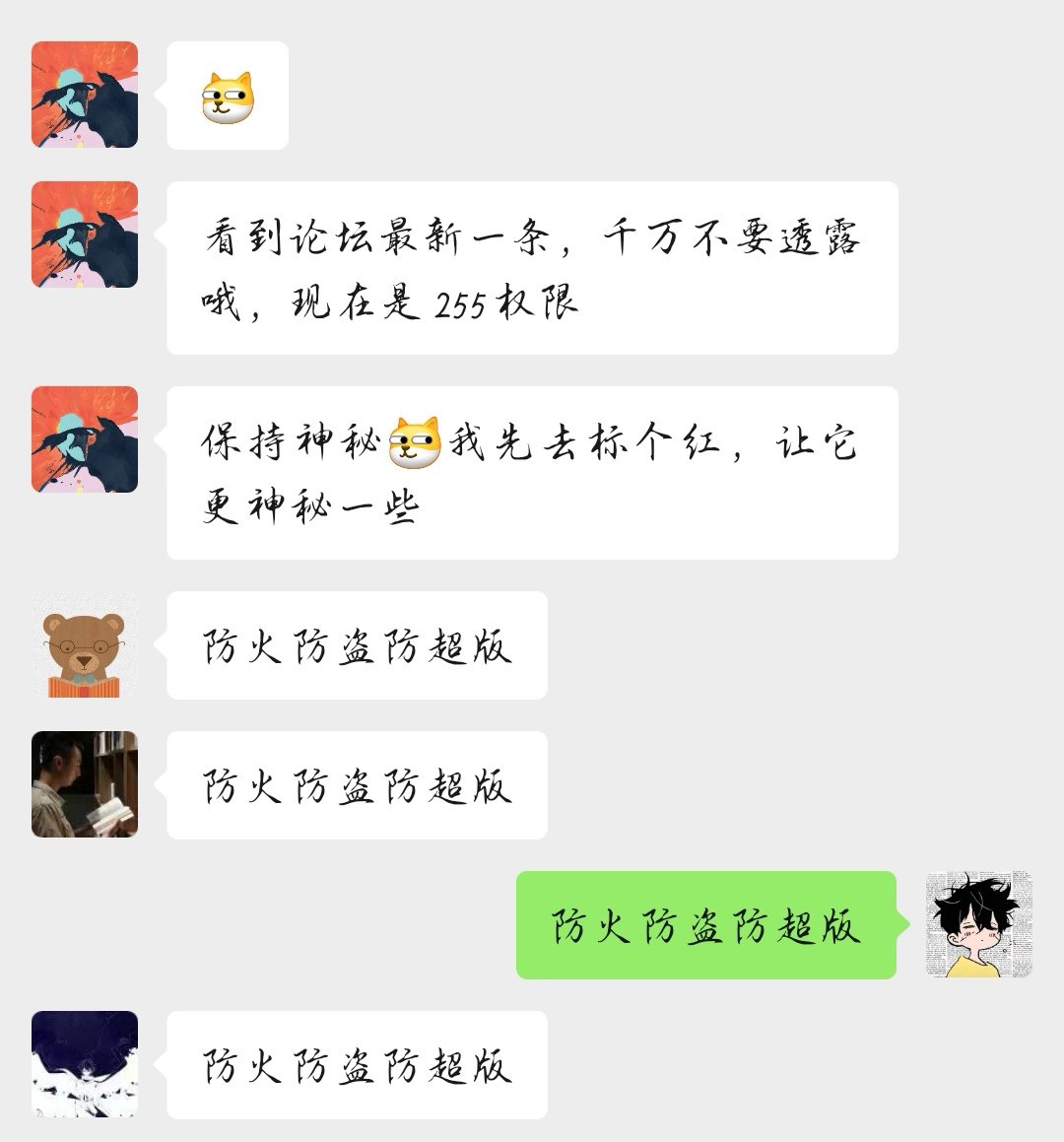Open the profile of the man reading a book
The height and width of the screenshot is (1142, 1064).
(x=85, y=784)
